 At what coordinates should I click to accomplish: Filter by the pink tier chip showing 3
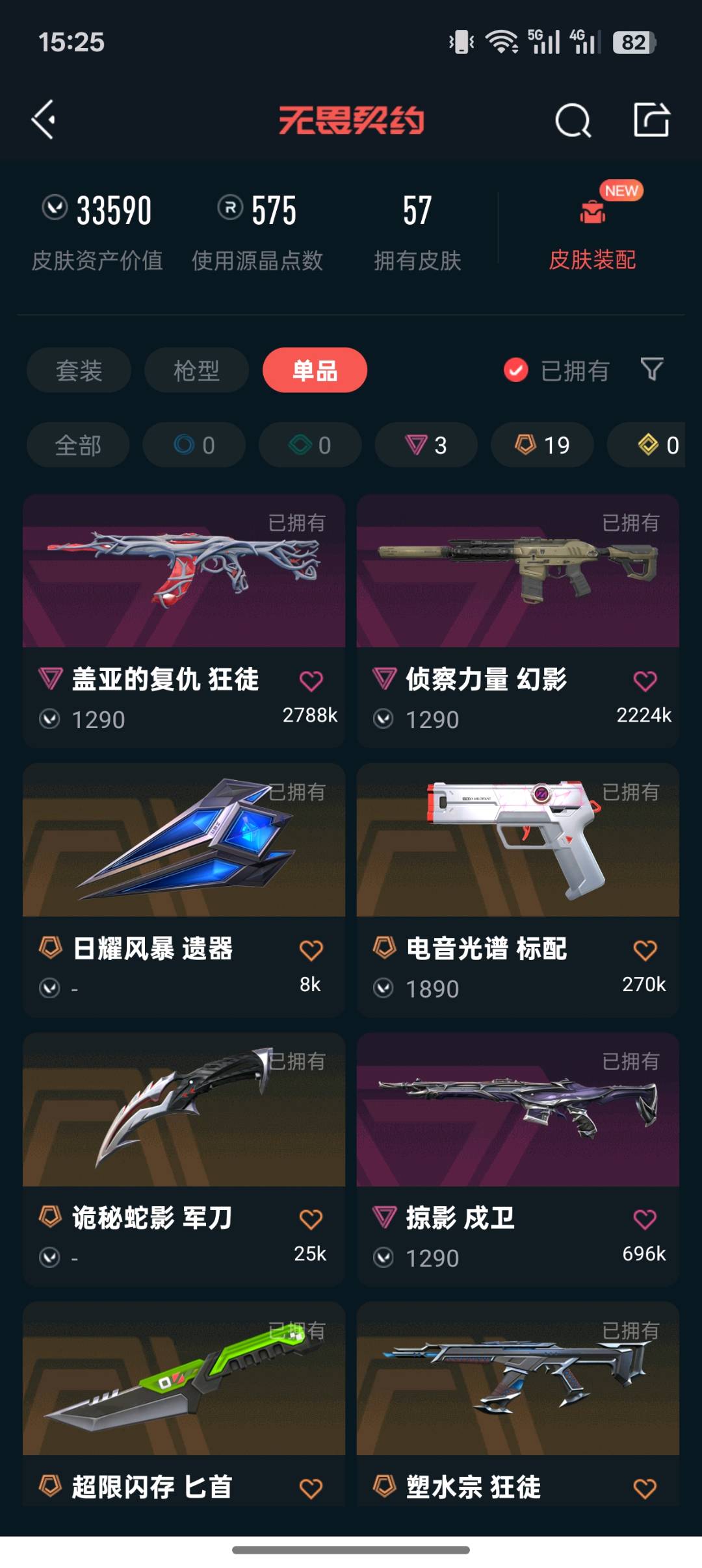(426, 445)
